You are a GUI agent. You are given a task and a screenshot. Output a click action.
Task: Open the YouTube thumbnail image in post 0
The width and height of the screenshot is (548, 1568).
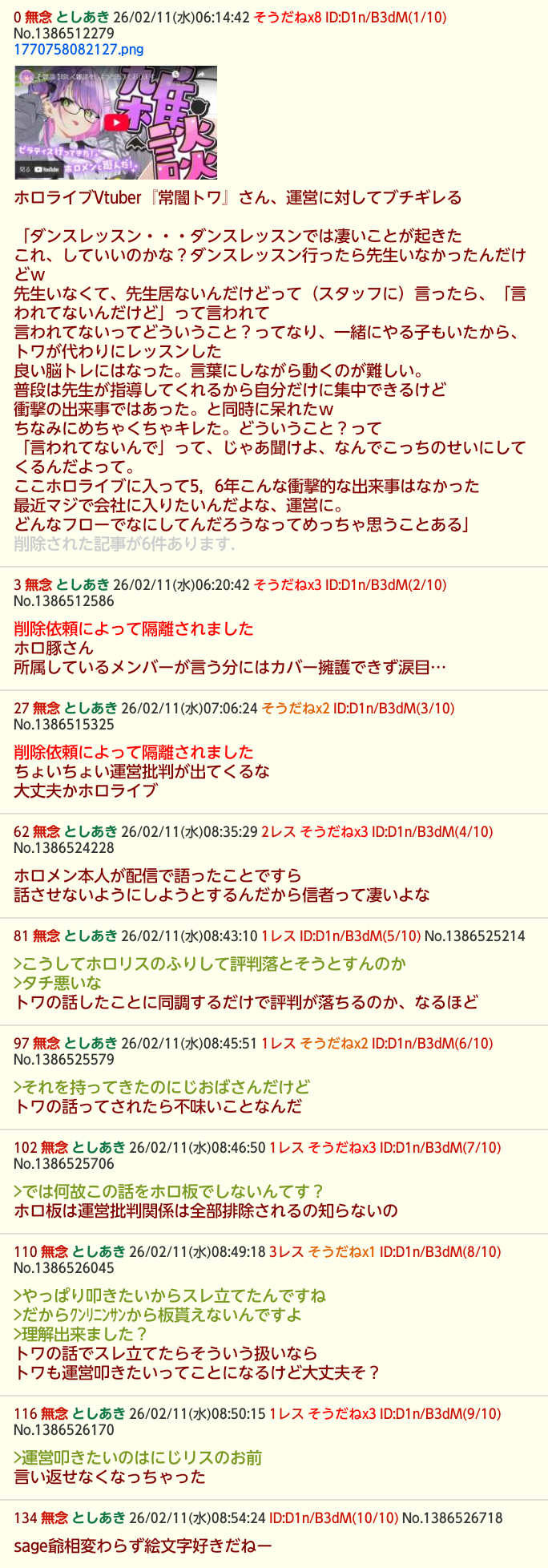[x=115, y=123]
